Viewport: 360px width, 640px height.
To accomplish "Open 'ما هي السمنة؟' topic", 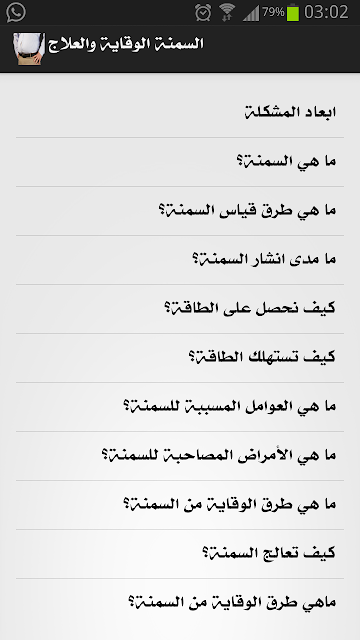I will click(x=180, y=162).
